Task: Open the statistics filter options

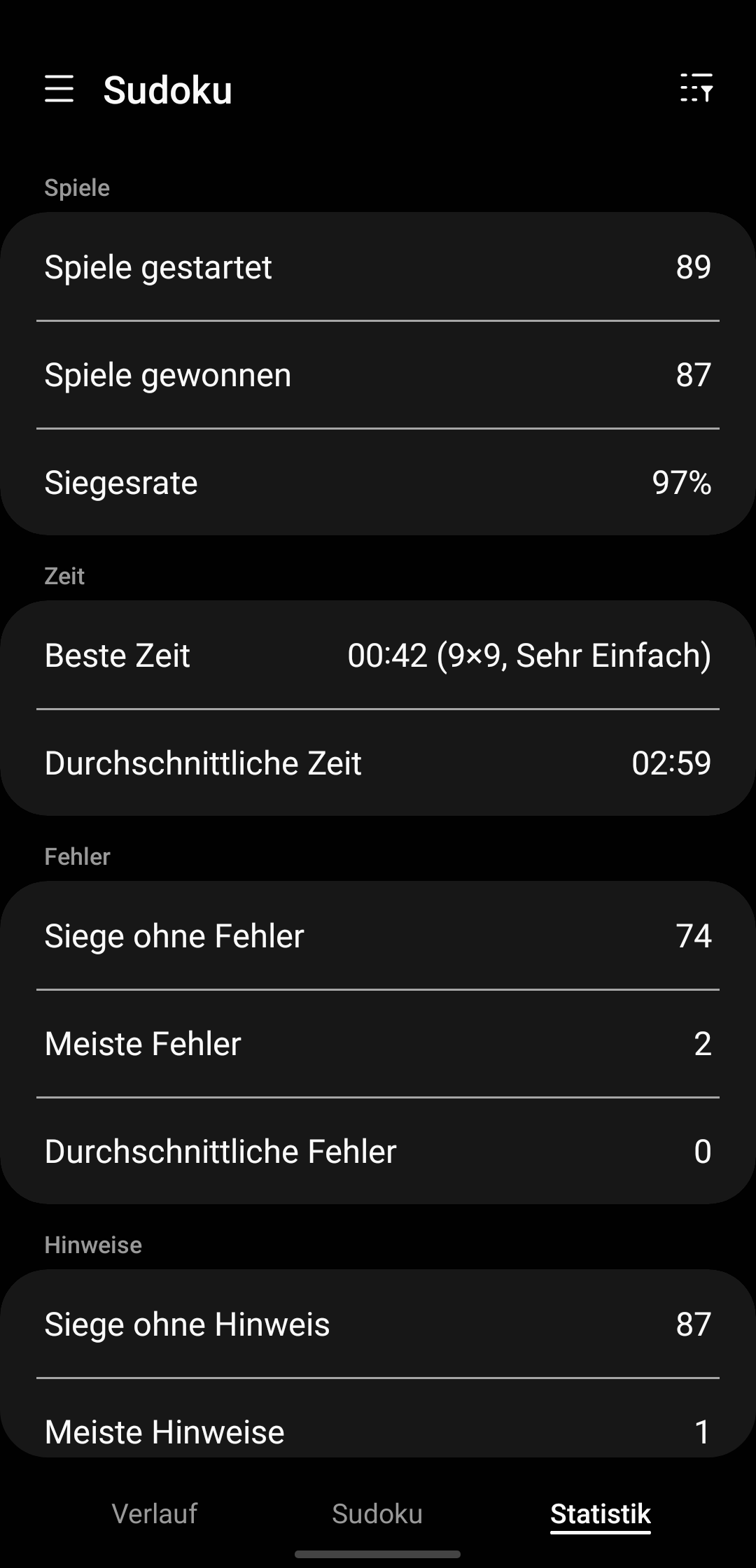Action: (696, 89)
